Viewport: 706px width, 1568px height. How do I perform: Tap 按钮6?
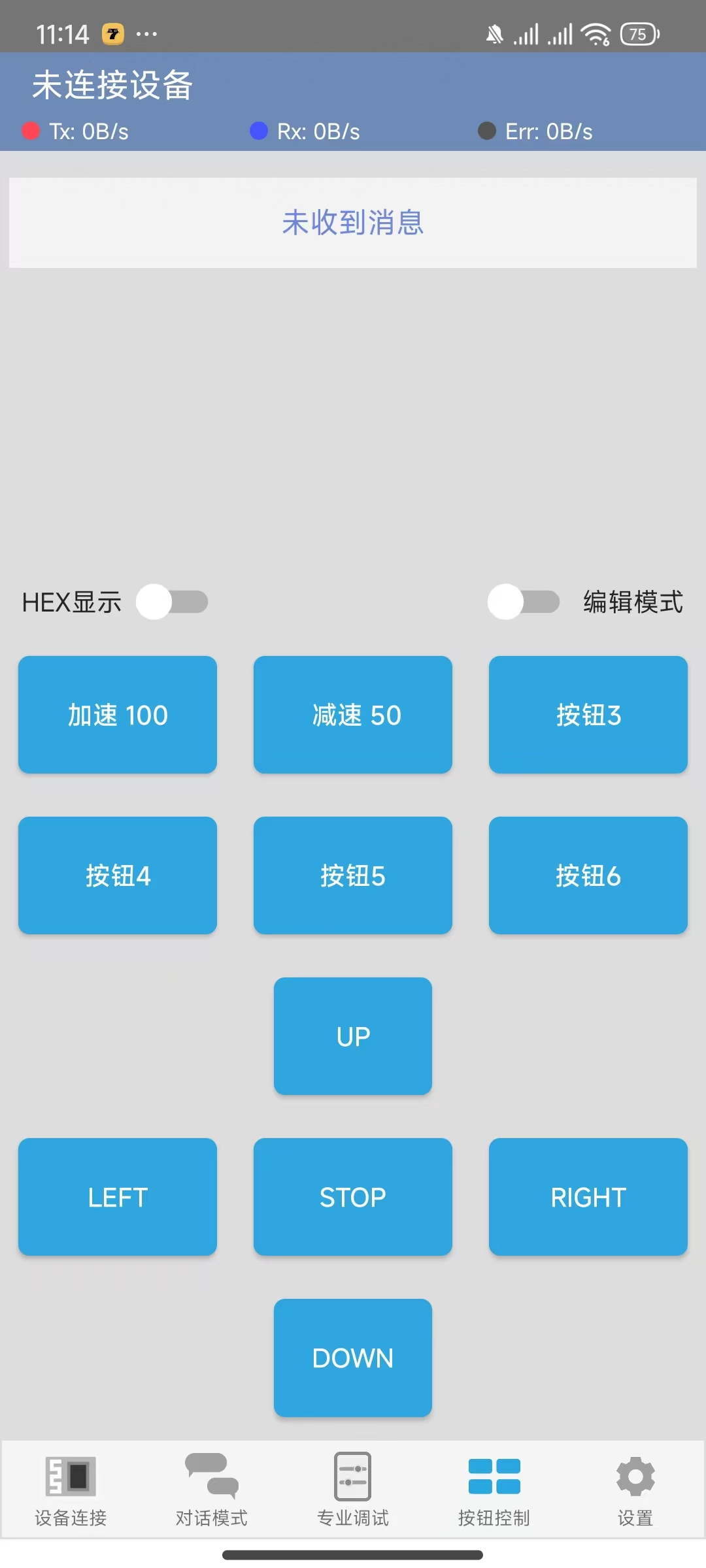point(588,875)
